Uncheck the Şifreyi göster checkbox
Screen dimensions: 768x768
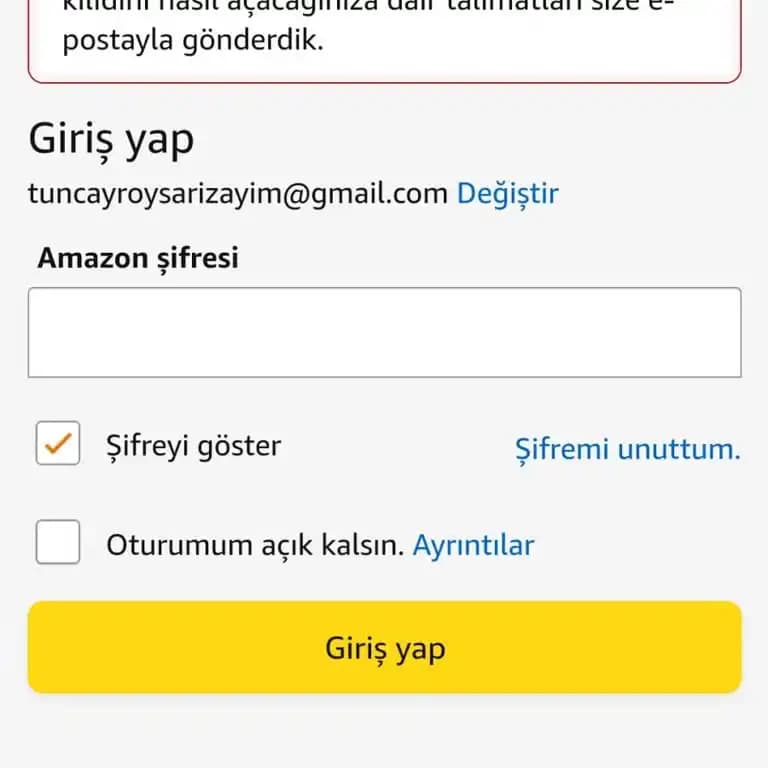(x=58, y=444)
